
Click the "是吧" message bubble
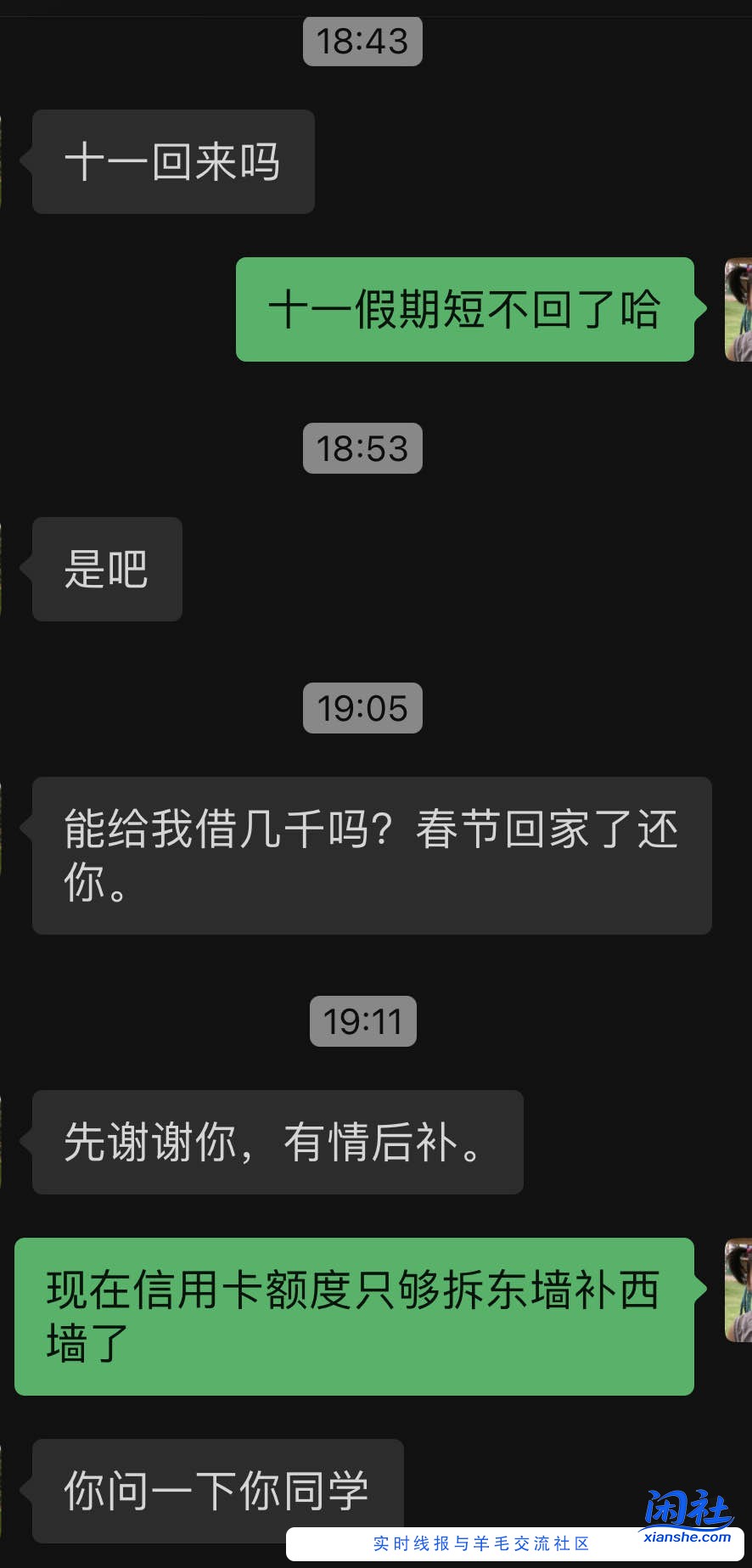coord(106,570)
